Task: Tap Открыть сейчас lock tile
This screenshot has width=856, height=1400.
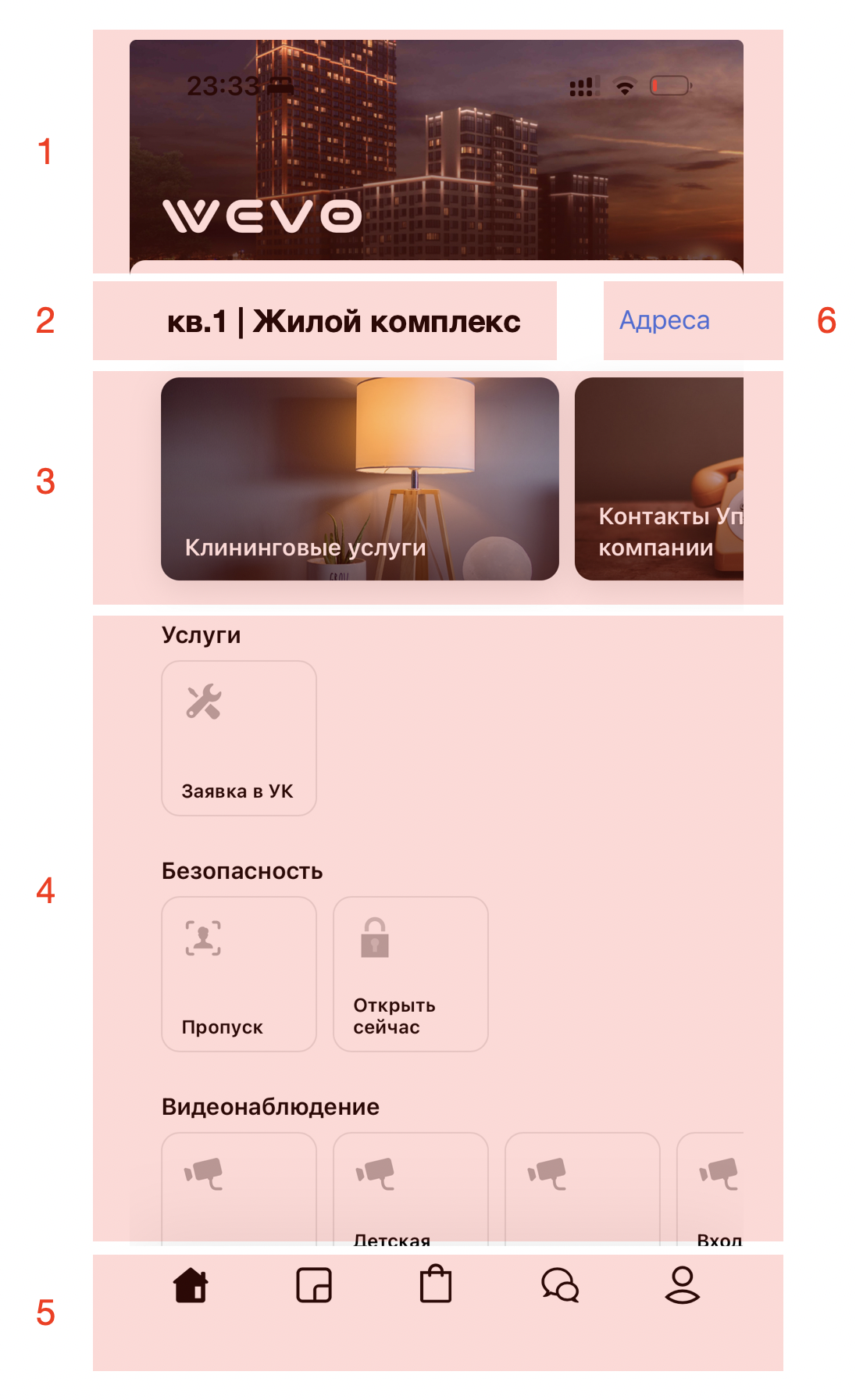Action: pyautogui.click(x=411, y=974)
